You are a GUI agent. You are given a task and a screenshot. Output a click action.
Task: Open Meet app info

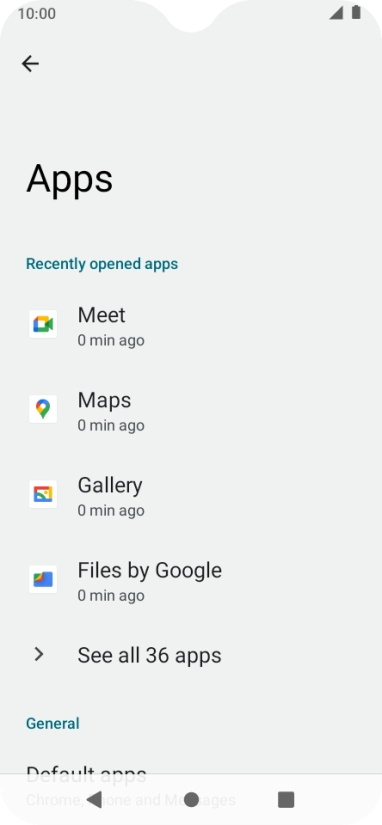(x=191, y=325)
